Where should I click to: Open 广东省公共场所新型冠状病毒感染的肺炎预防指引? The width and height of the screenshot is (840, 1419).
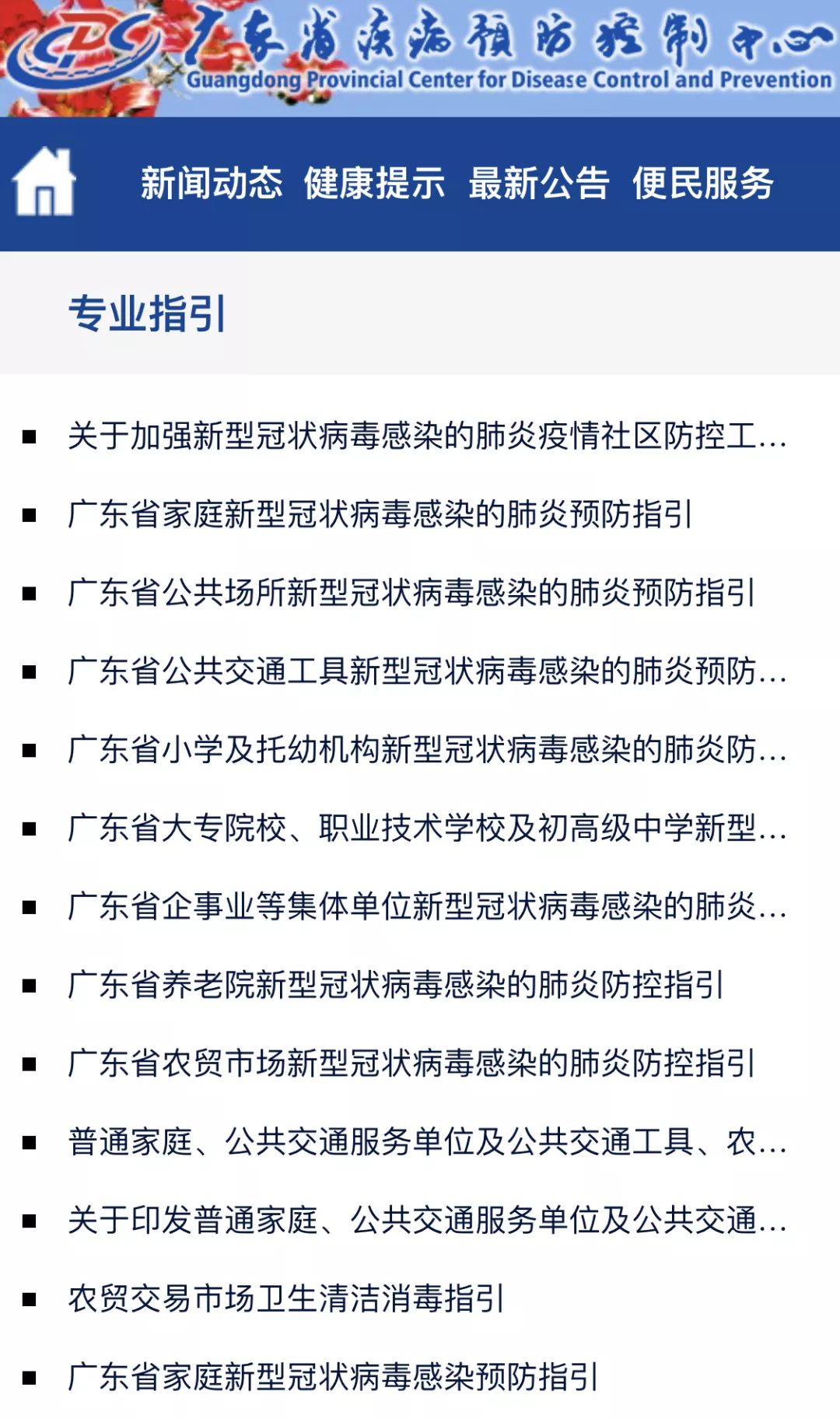411,593
